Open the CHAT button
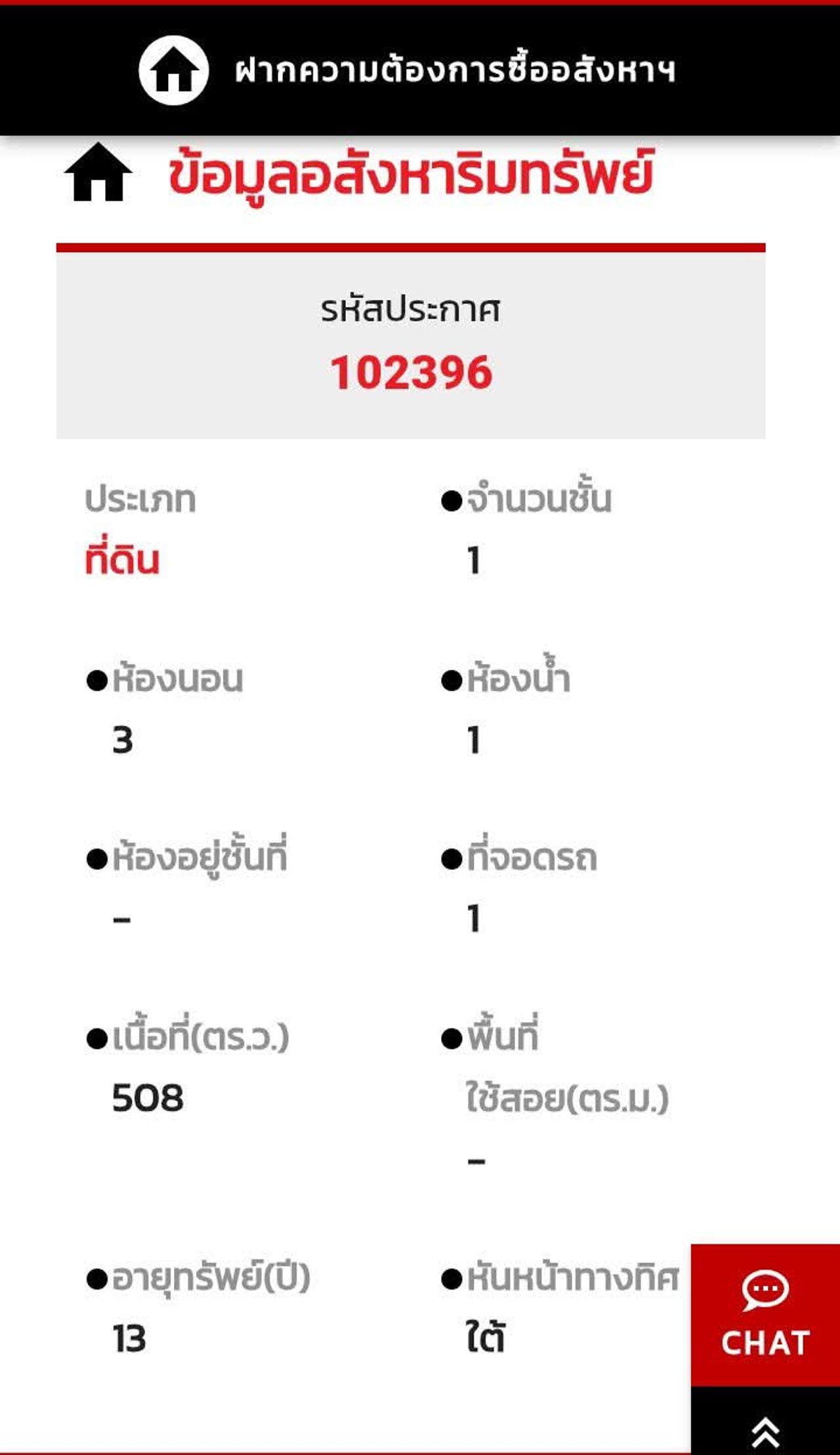This screenshot has width=840, height=1455. coord(765,1315)
